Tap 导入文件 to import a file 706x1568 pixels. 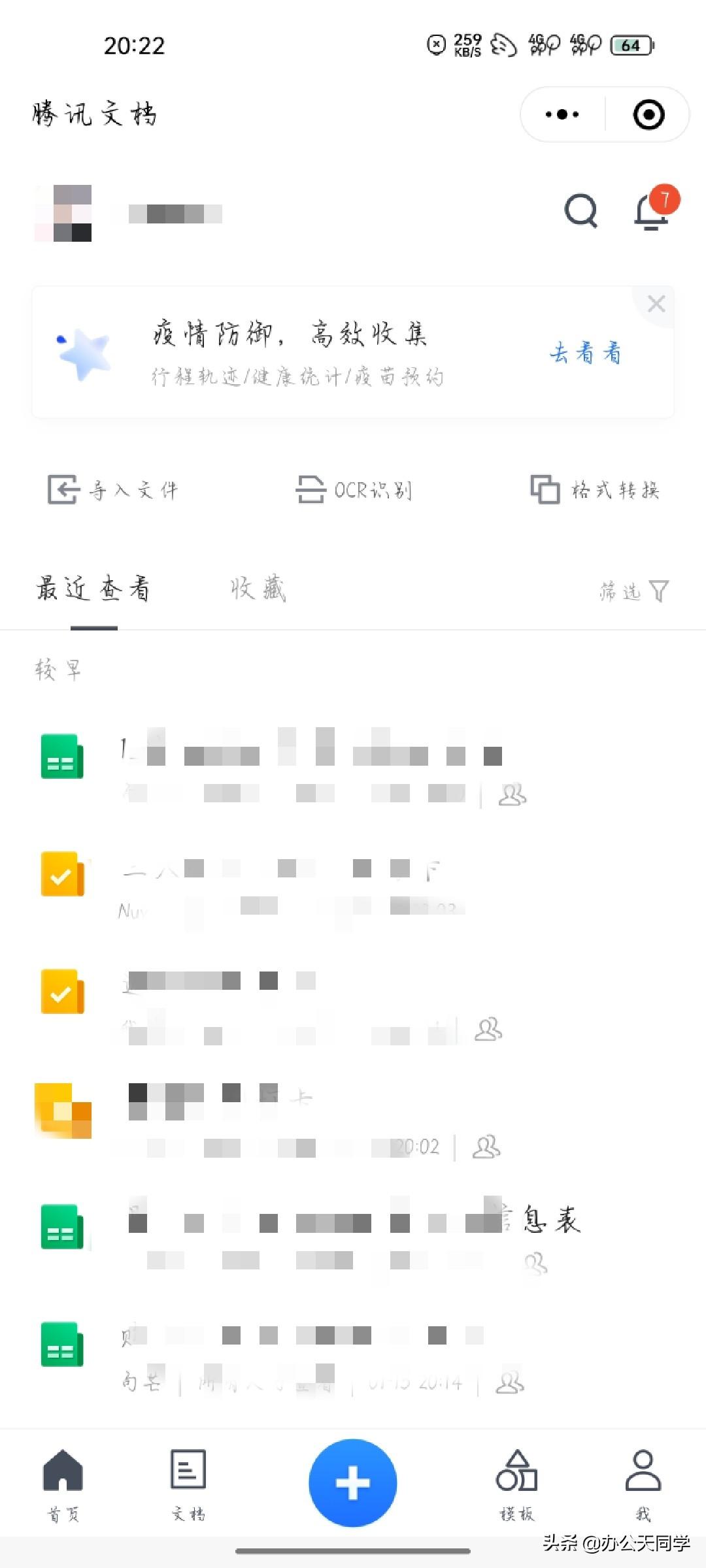pyautogui.click(x=113, y=489)
